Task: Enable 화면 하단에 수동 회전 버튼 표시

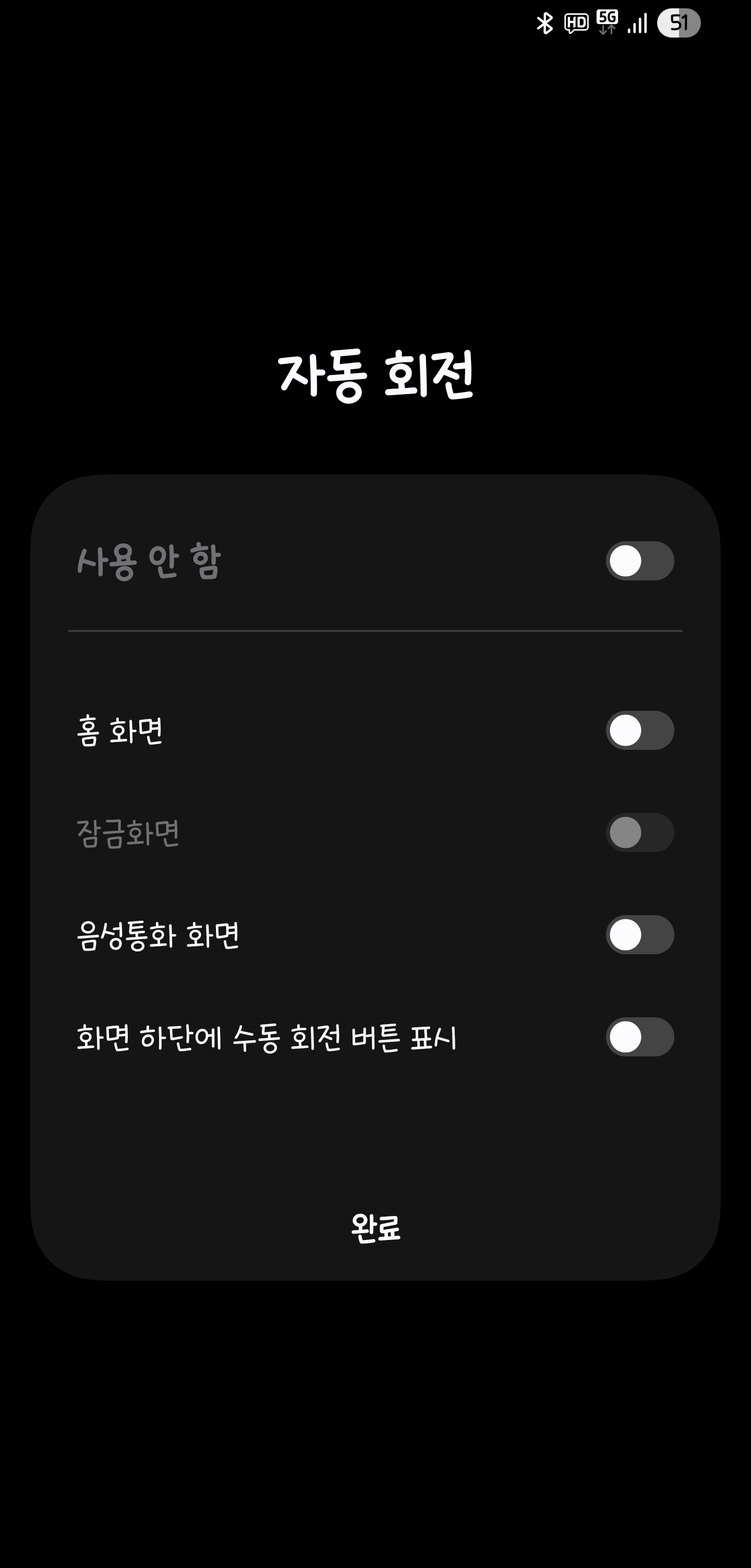Action: [639, 1037]
